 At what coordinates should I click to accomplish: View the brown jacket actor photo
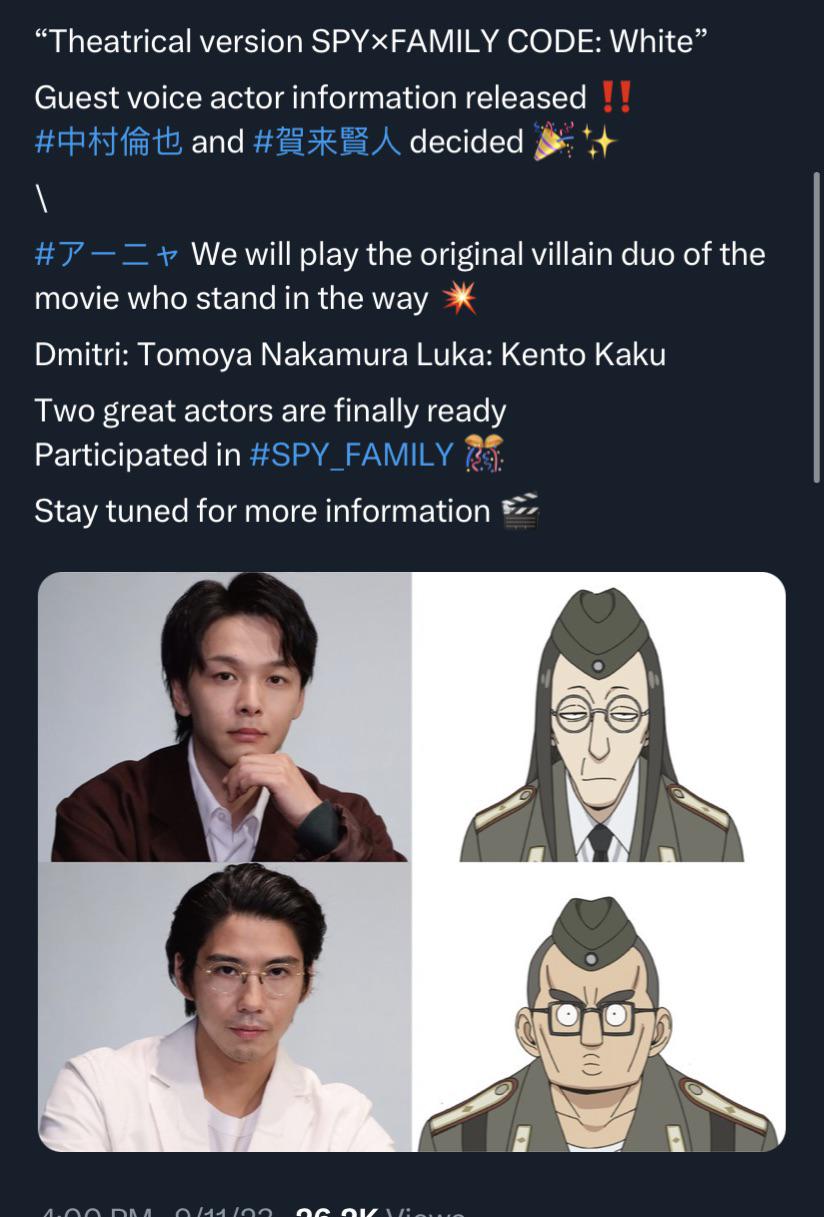point(225,717)
